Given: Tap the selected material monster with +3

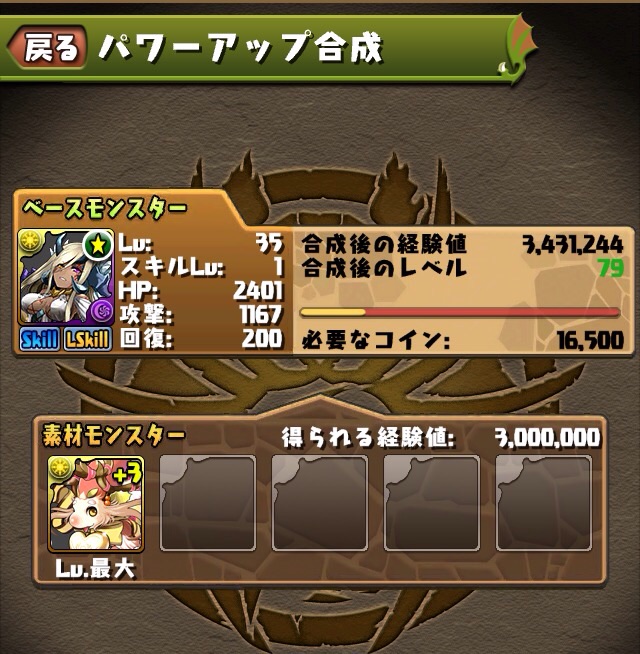Looking at the screenshot, I should (96, 503).
